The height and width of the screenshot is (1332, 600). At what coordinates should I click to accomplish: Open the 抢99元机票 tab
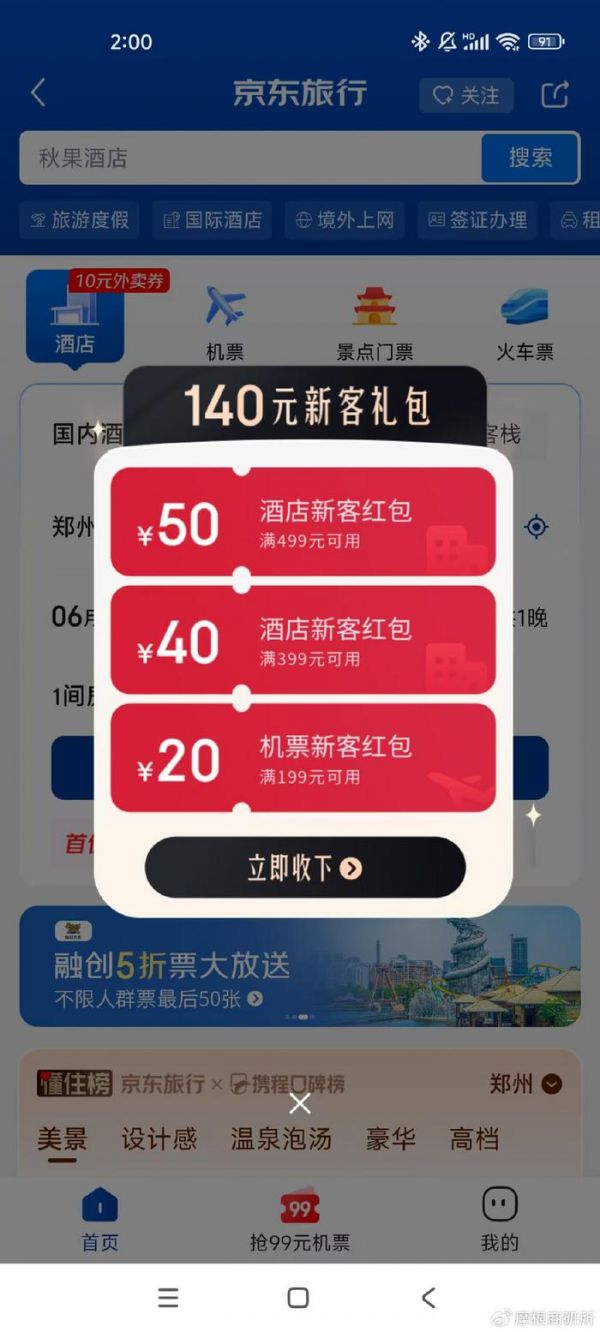[300, 1221]
